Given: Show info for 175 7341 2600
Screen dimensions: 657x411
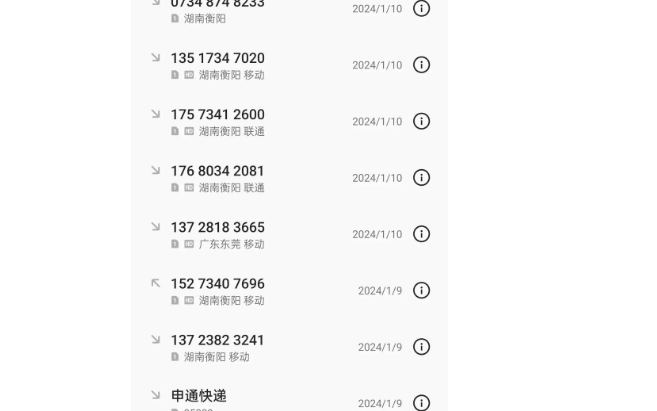Looking at the screenshot, I should [x=422, y=121].
